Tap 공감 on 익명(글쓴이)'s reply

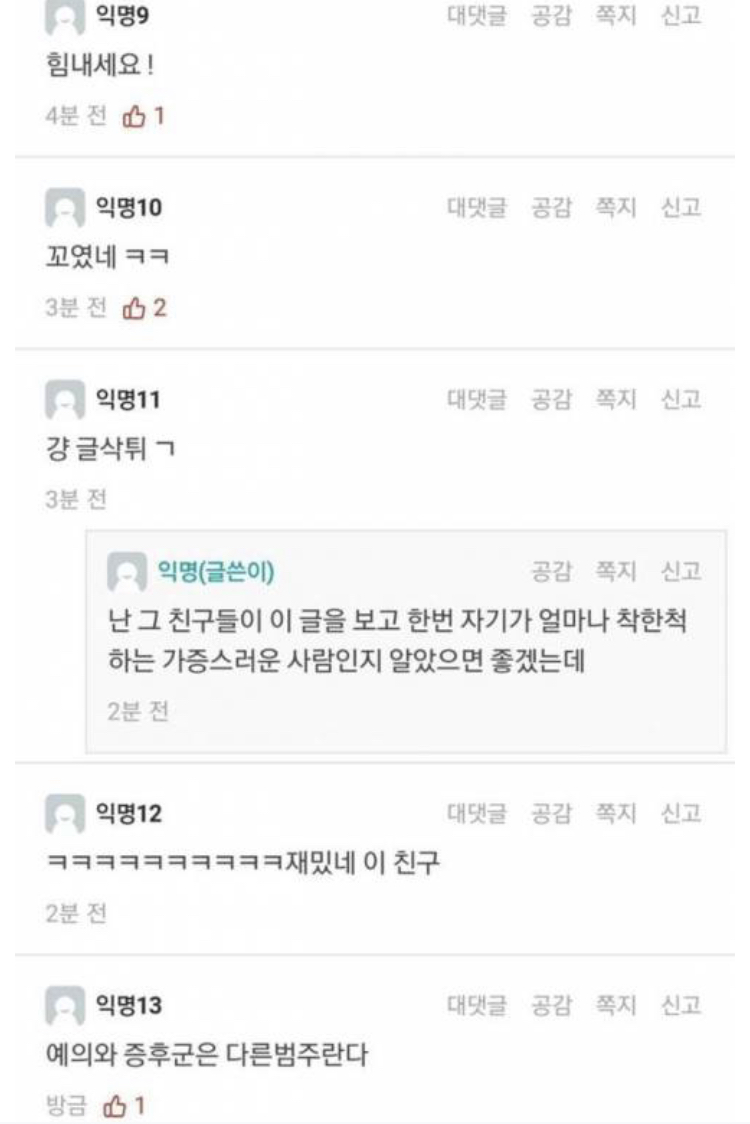(x=550, y=572)
